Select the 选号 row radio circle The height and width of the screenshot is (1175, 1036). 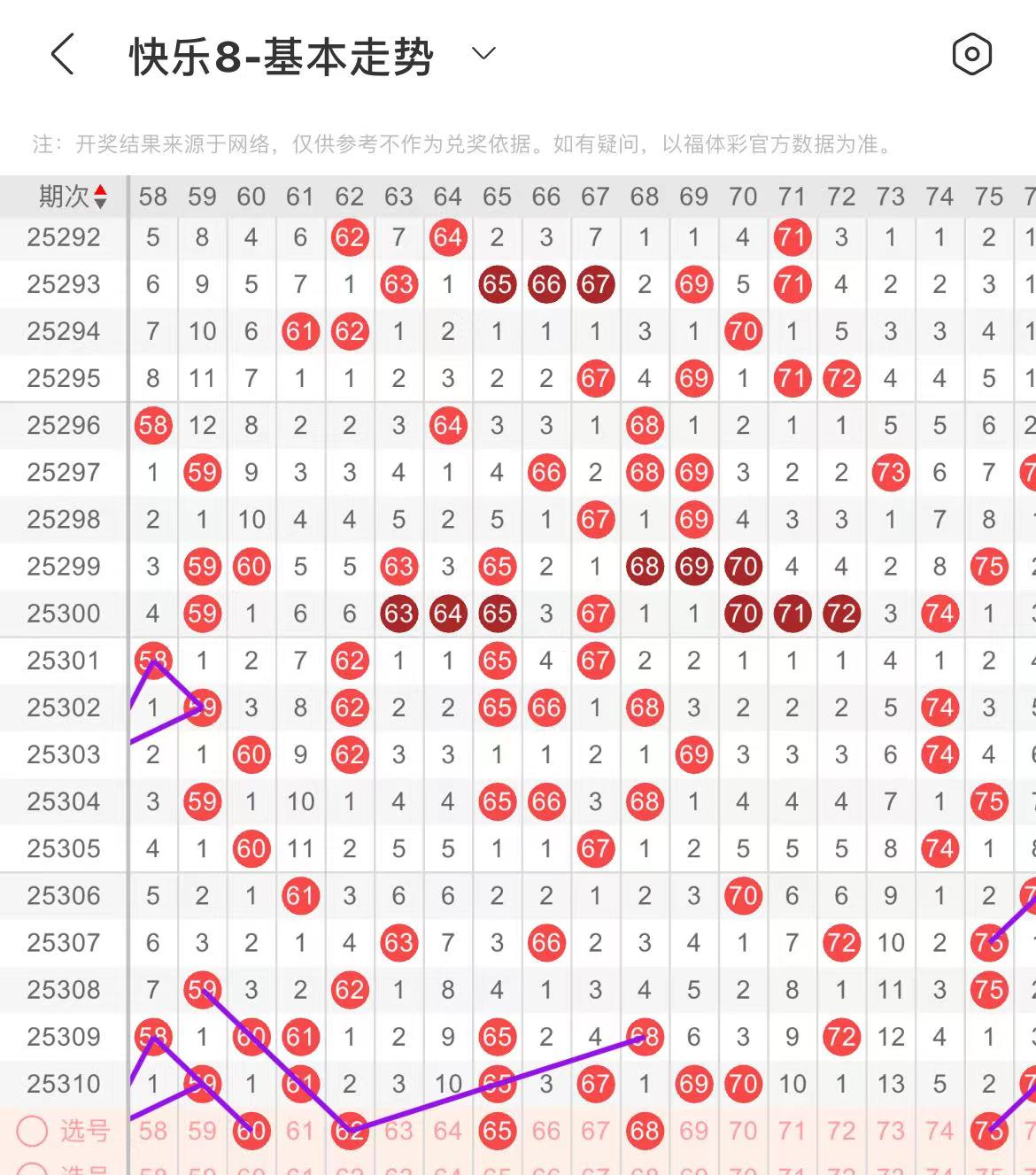coord(32,1131)
